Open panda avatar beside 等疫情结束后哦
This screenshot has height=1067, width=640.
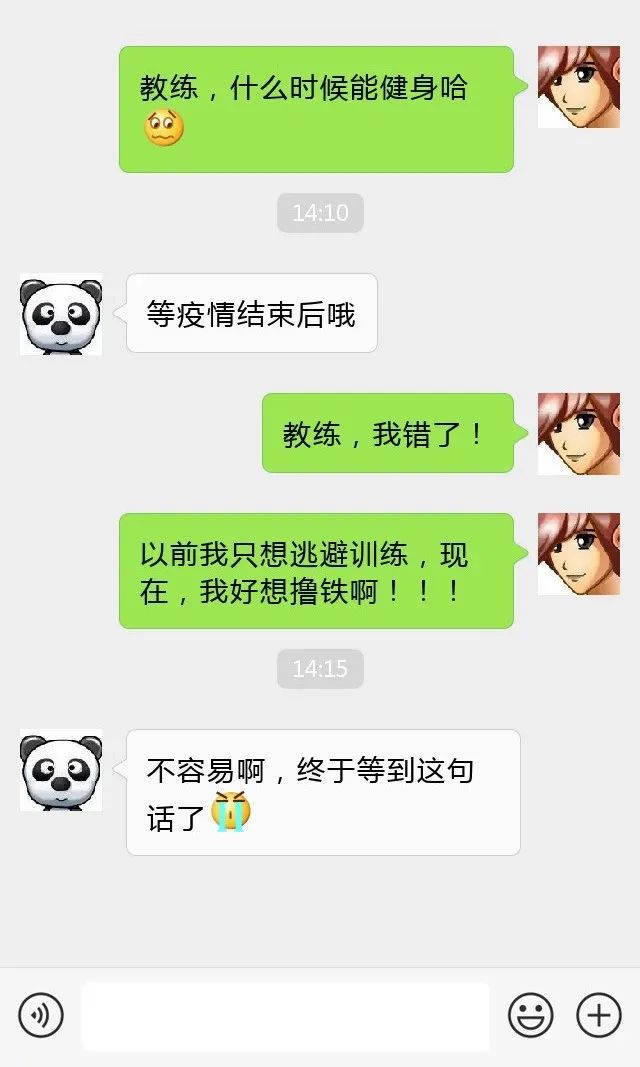(x=61, y=314)
